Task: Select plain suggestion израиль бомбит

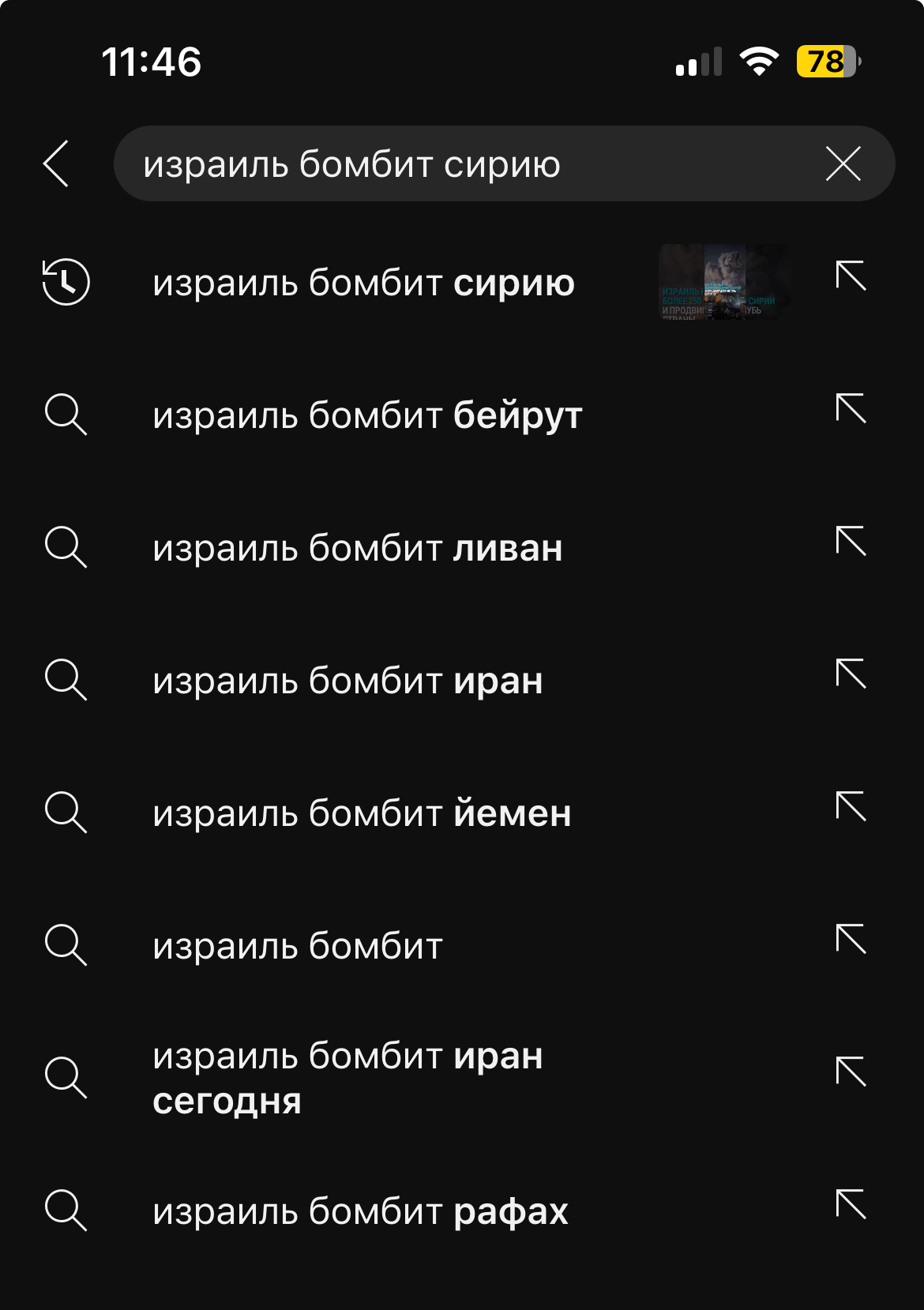Action: click(297, 946)
